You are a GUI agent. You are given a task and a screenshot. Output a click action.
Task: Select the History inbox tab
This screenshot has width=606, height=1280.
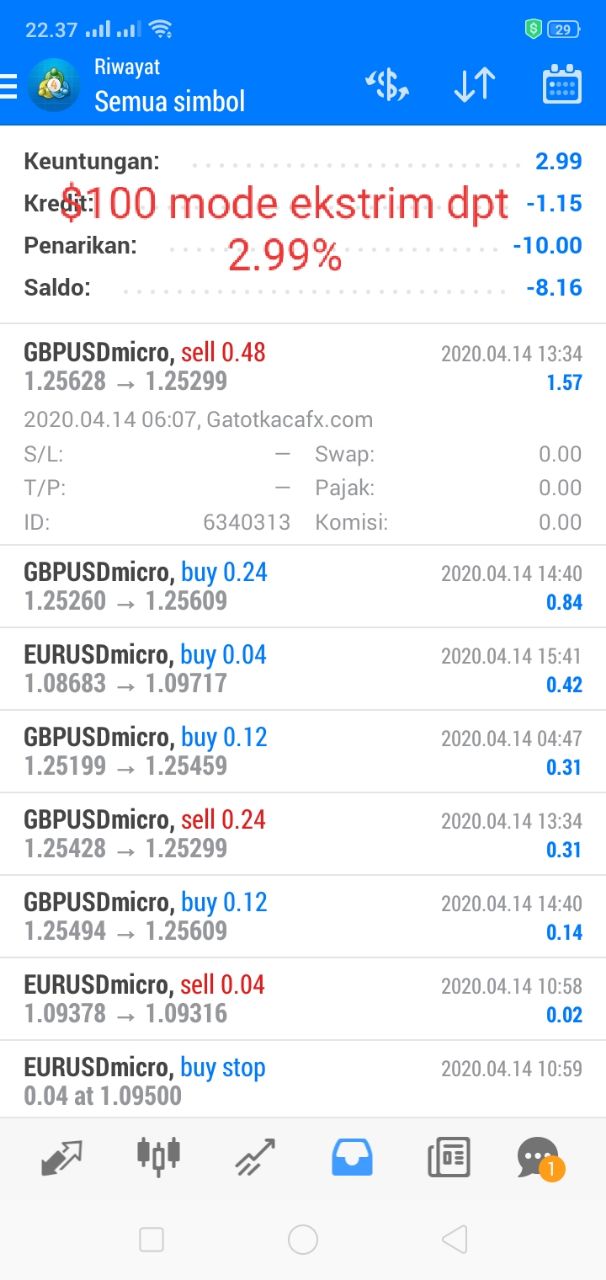click(351, 1158)
